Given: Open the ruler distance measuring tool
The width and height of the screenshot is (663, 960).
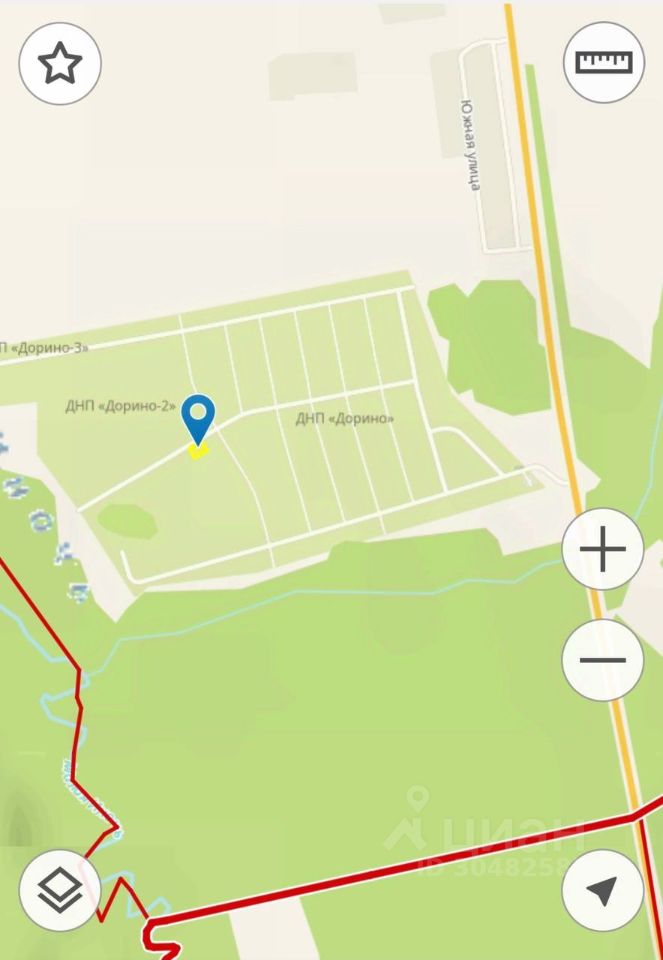Looking at the screenshot, I should [603, 63].
